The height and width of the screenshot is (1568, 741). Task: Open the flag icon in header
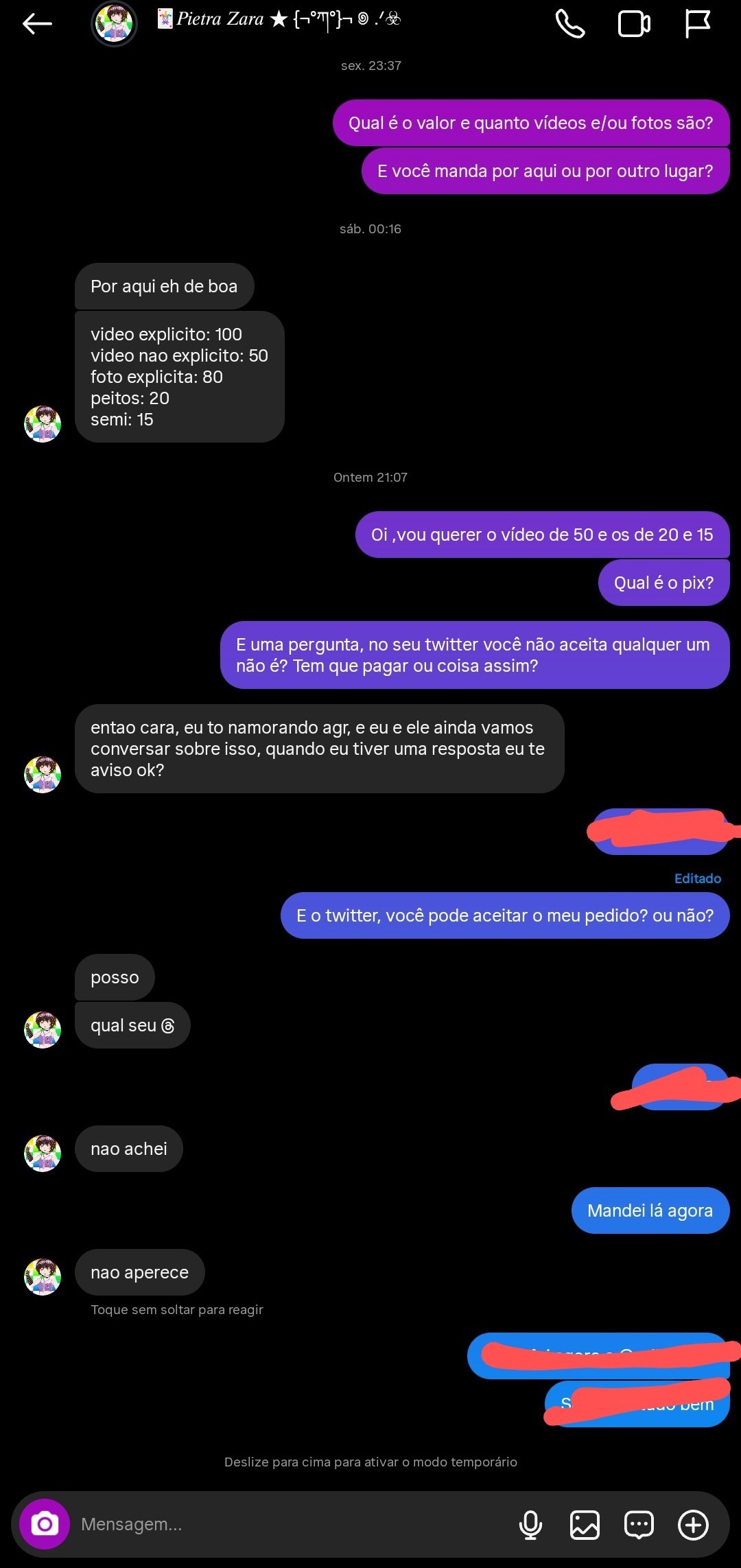point(697,24)
